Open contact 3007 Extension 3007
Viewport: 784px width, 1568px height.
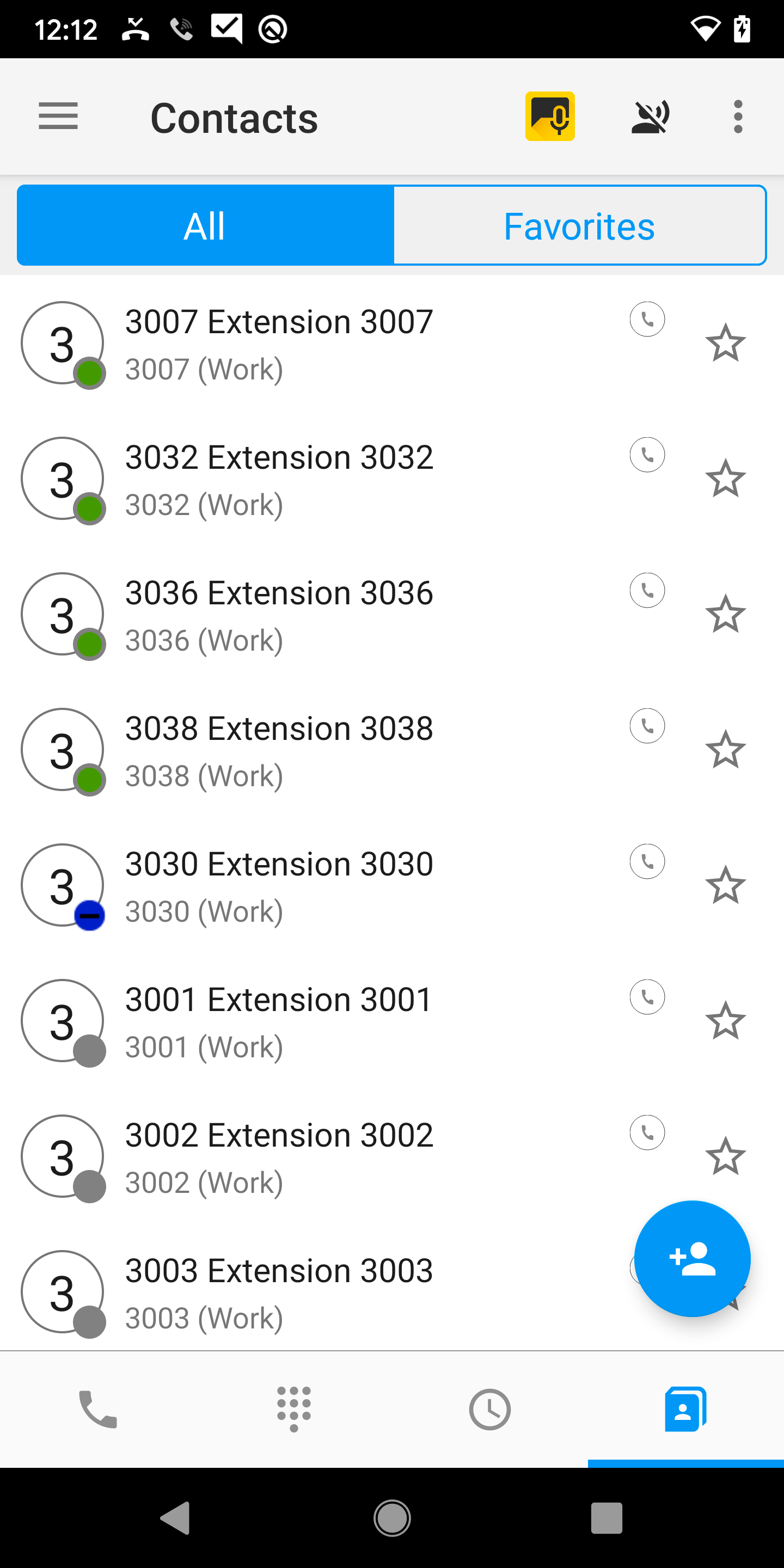click(x=279, y=344)
